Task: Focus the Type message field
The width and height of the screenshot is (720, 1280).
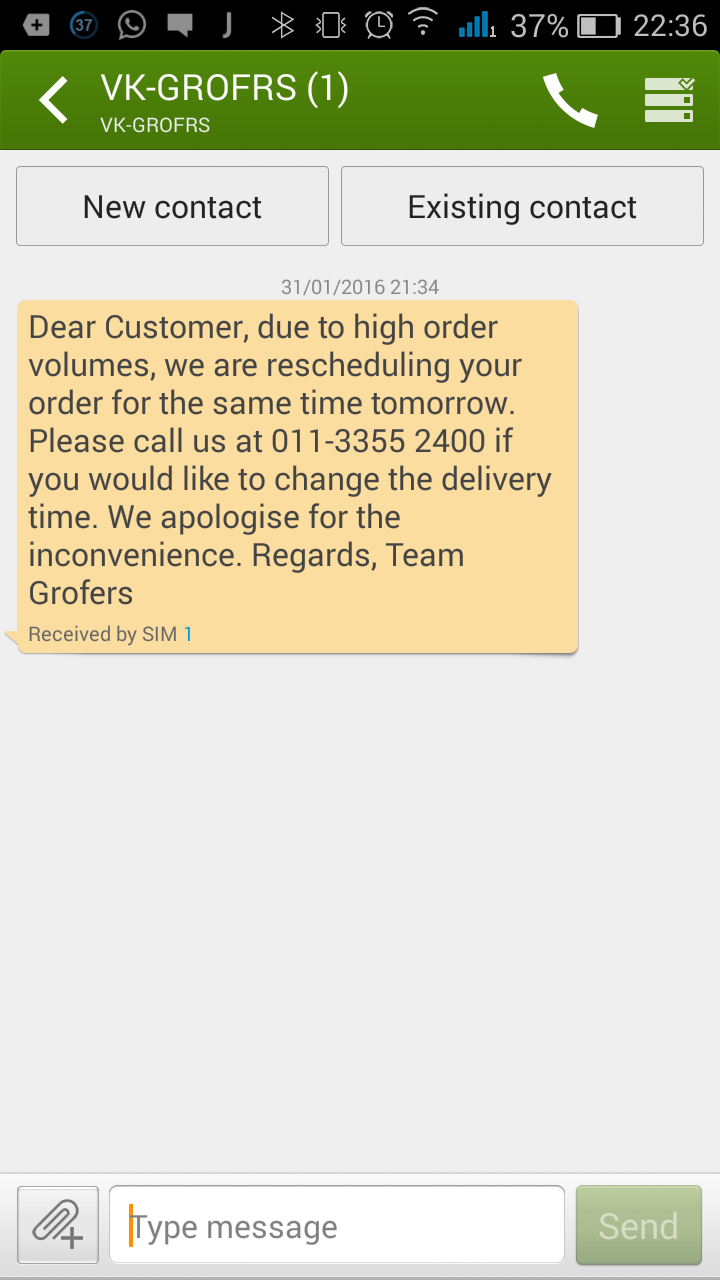Action: (x=337, y=1226)
